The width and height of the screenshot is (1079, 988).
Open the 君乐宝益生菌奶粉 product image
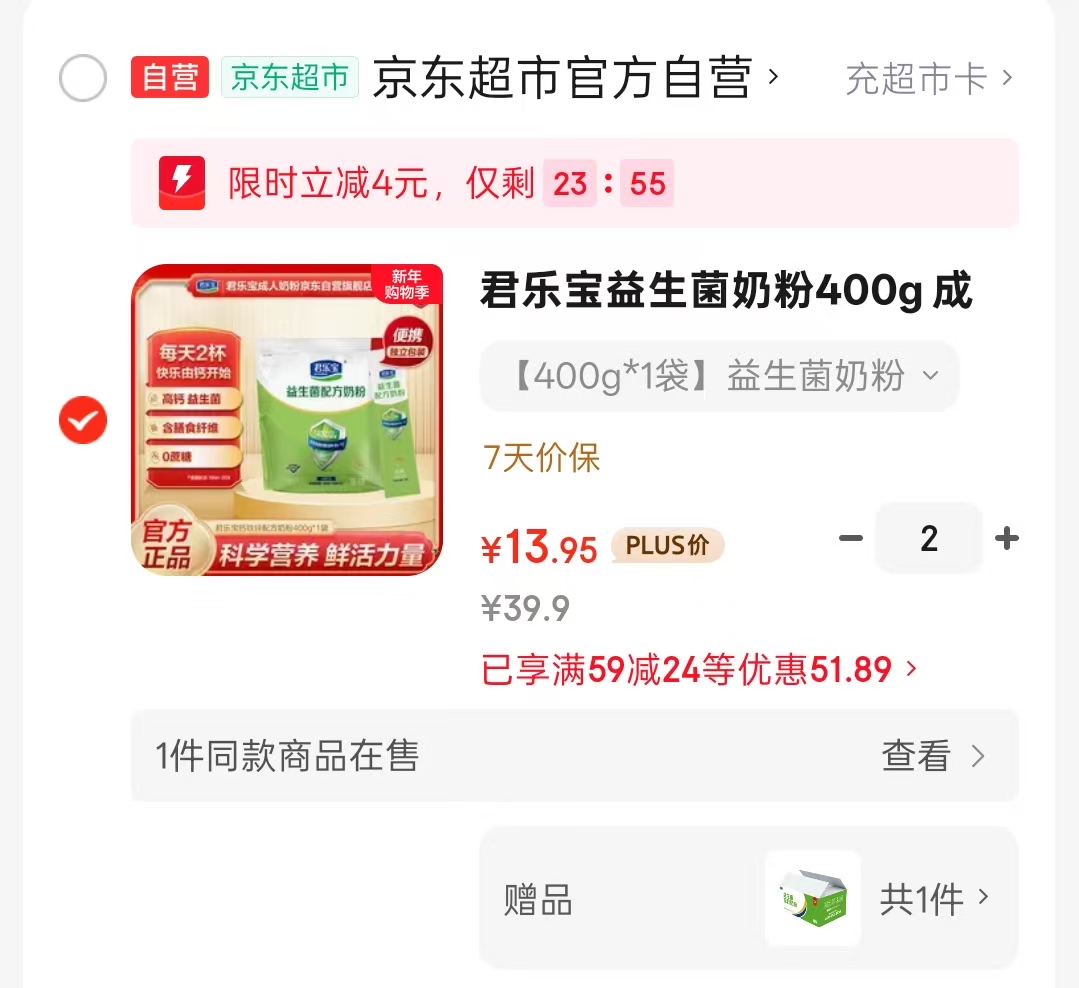(287, 420)
